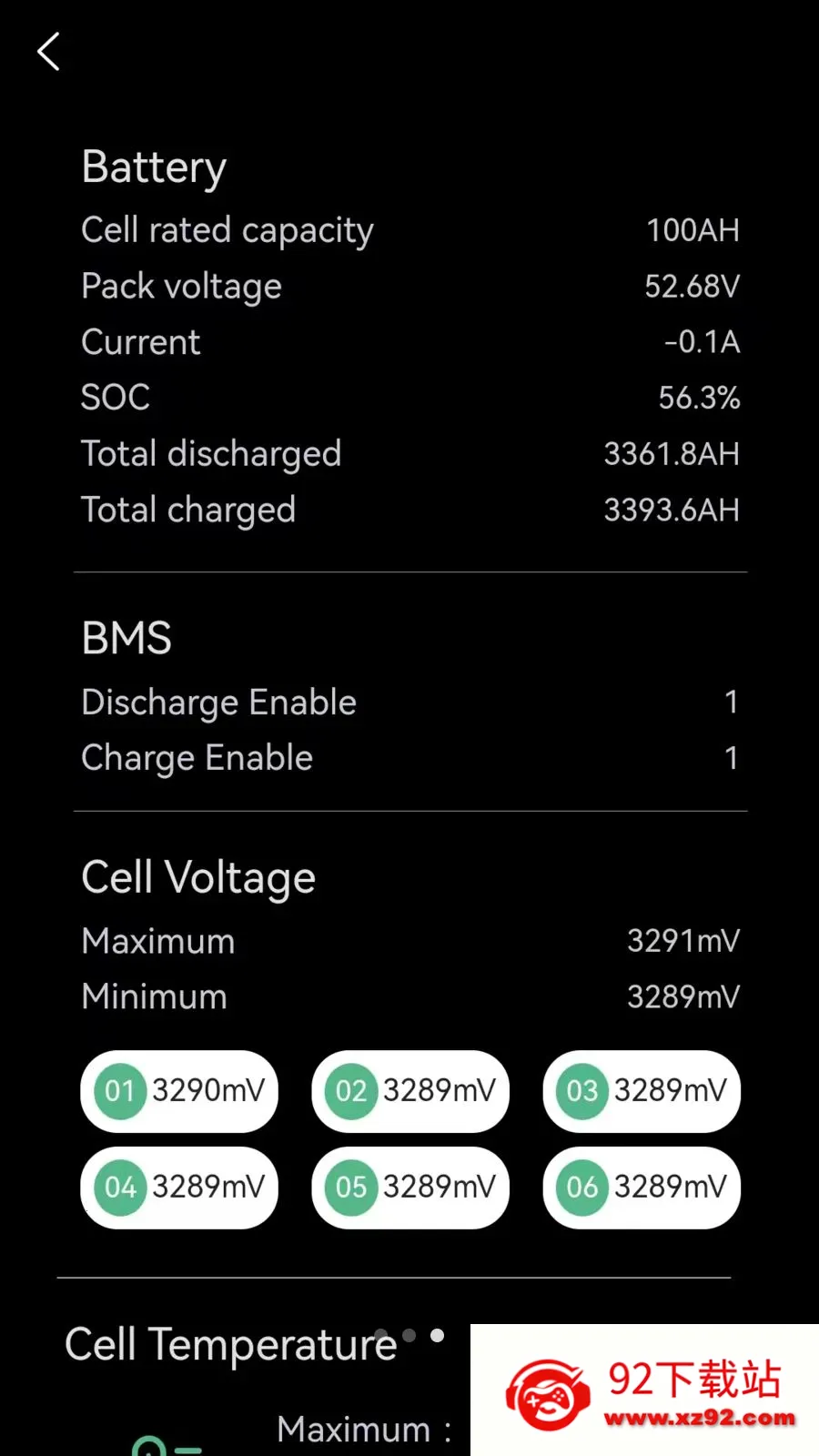Tap the cell 01 voltage chip
This screenshot has width=819, height=1456.
179,1091
